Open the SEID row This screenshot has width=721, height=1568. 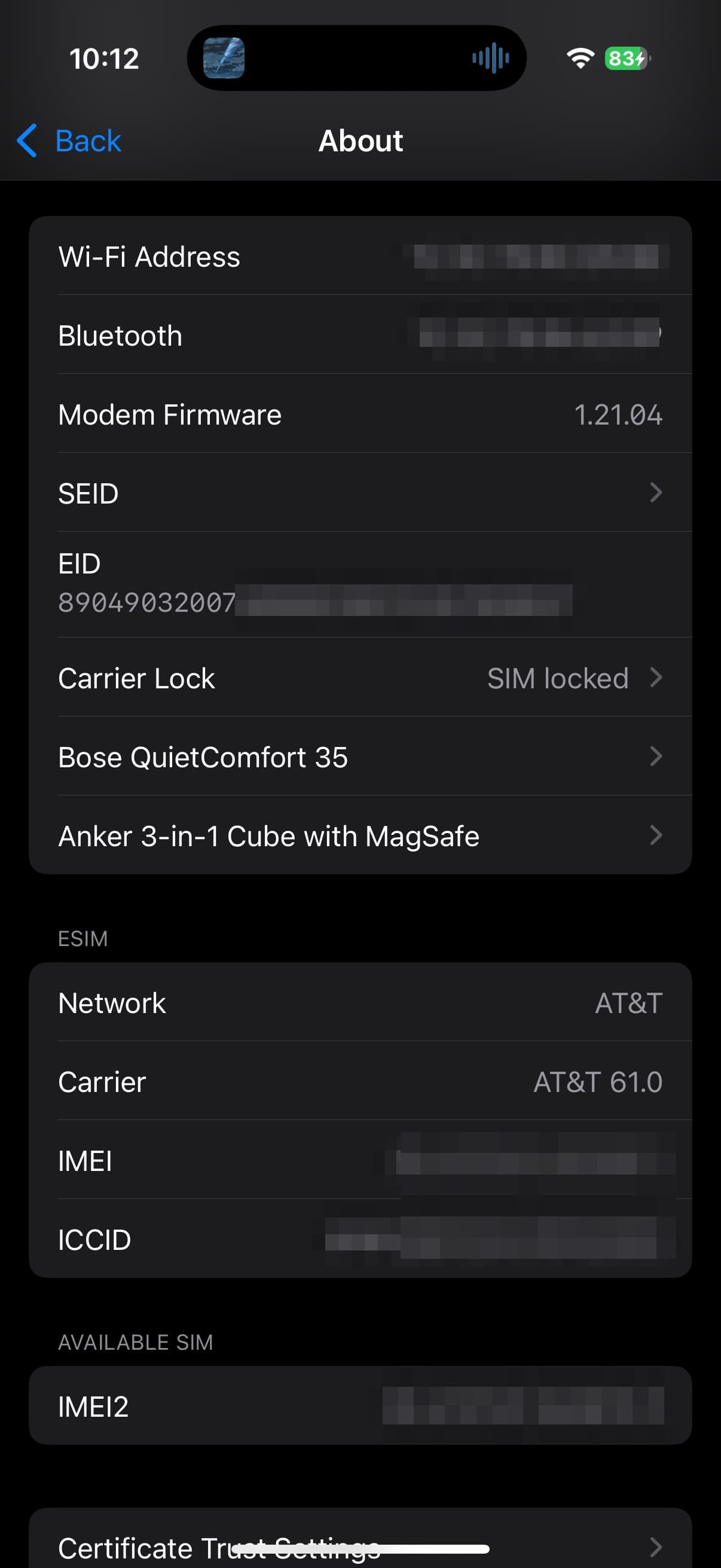(360, 493)
